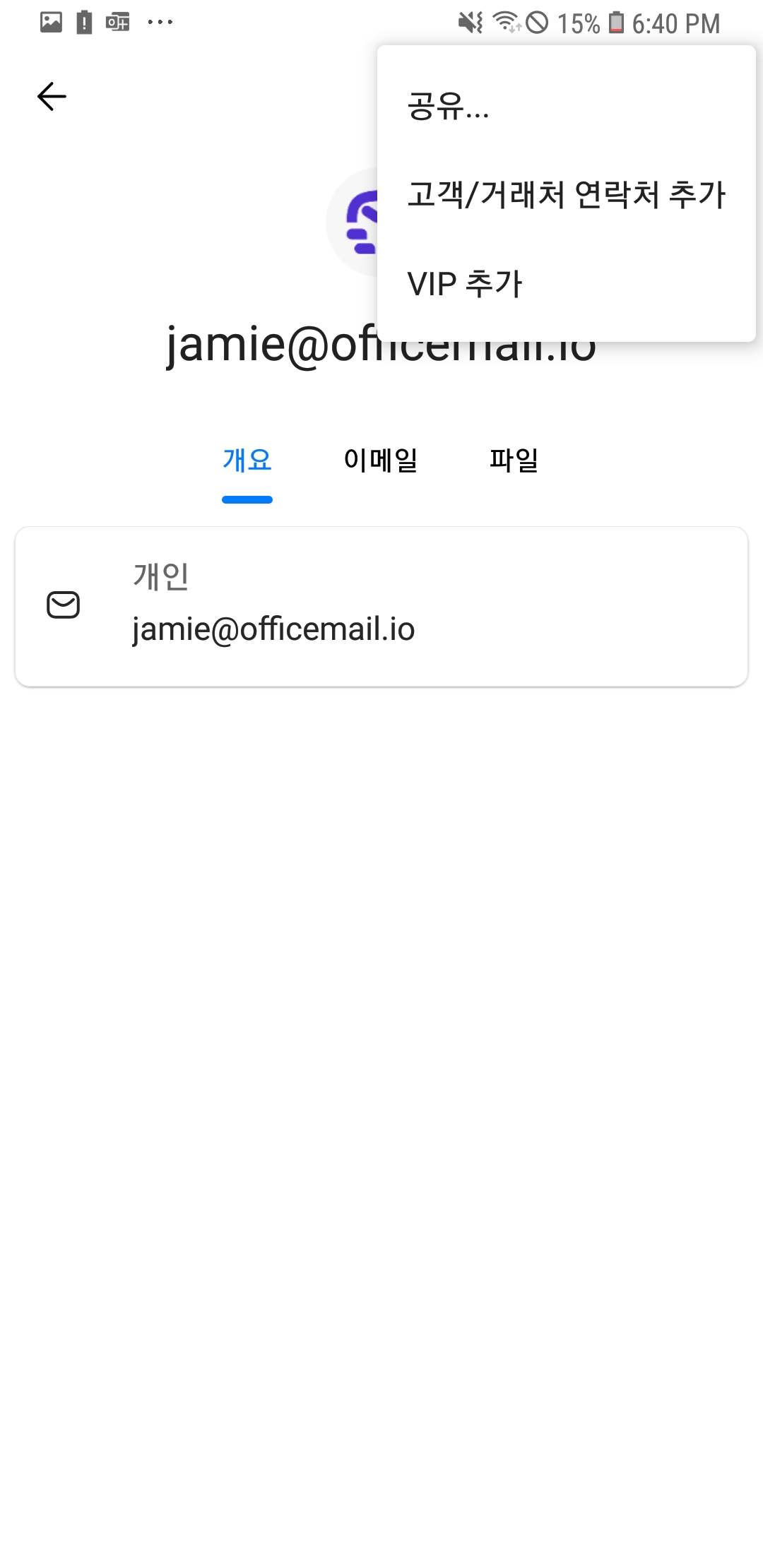Switch to the 이메일 tab
Image resolution: width=763 pixels, height=1568 pixels.
[381, 461]
